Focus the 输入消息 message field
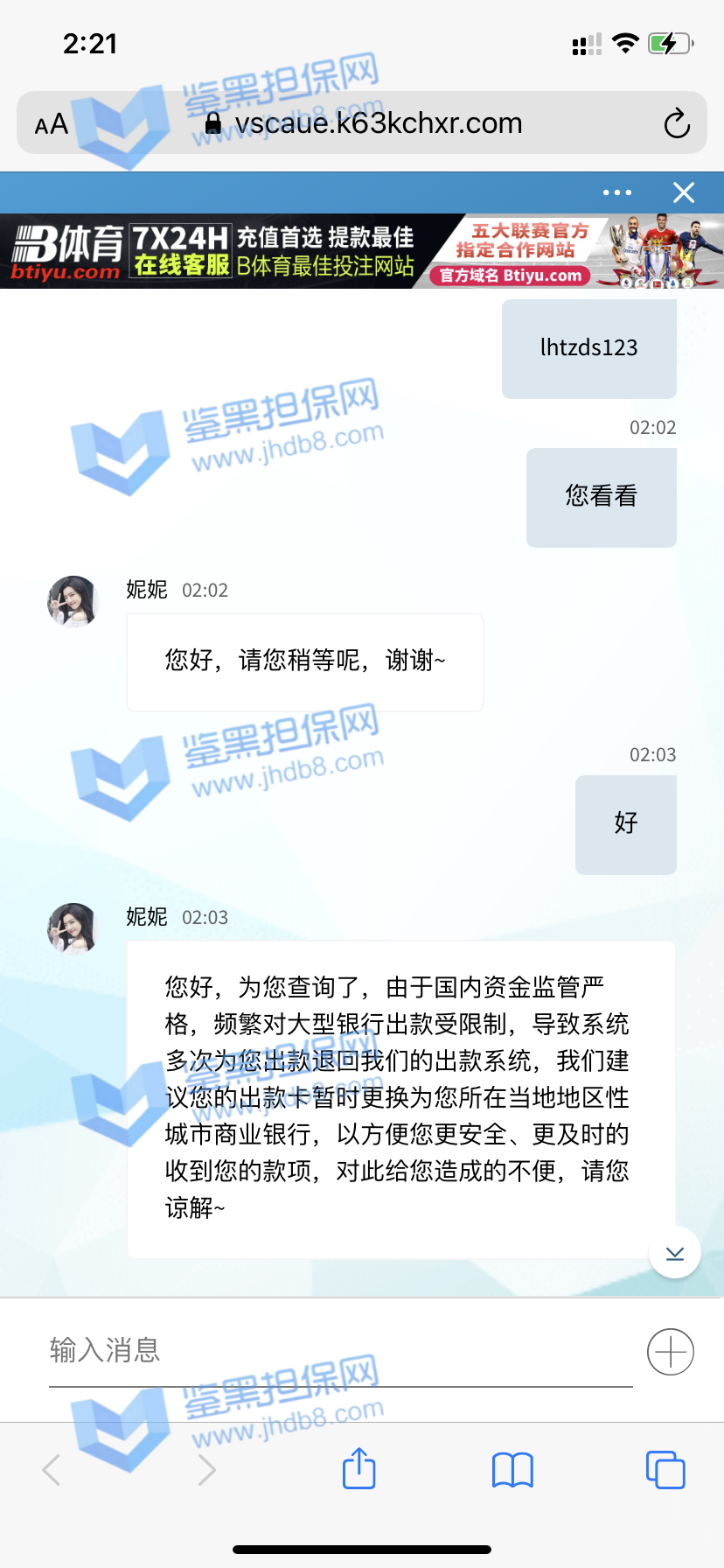Screen dimensions: 724x1568 point(339,1350)
